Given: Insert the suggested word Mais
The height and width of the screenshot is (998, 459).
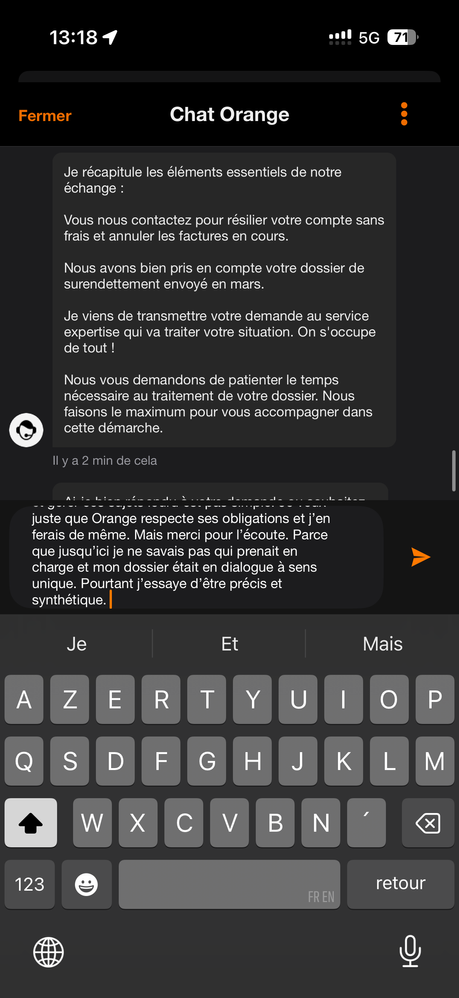Looking at the screenshot, I should click(383, 643).
